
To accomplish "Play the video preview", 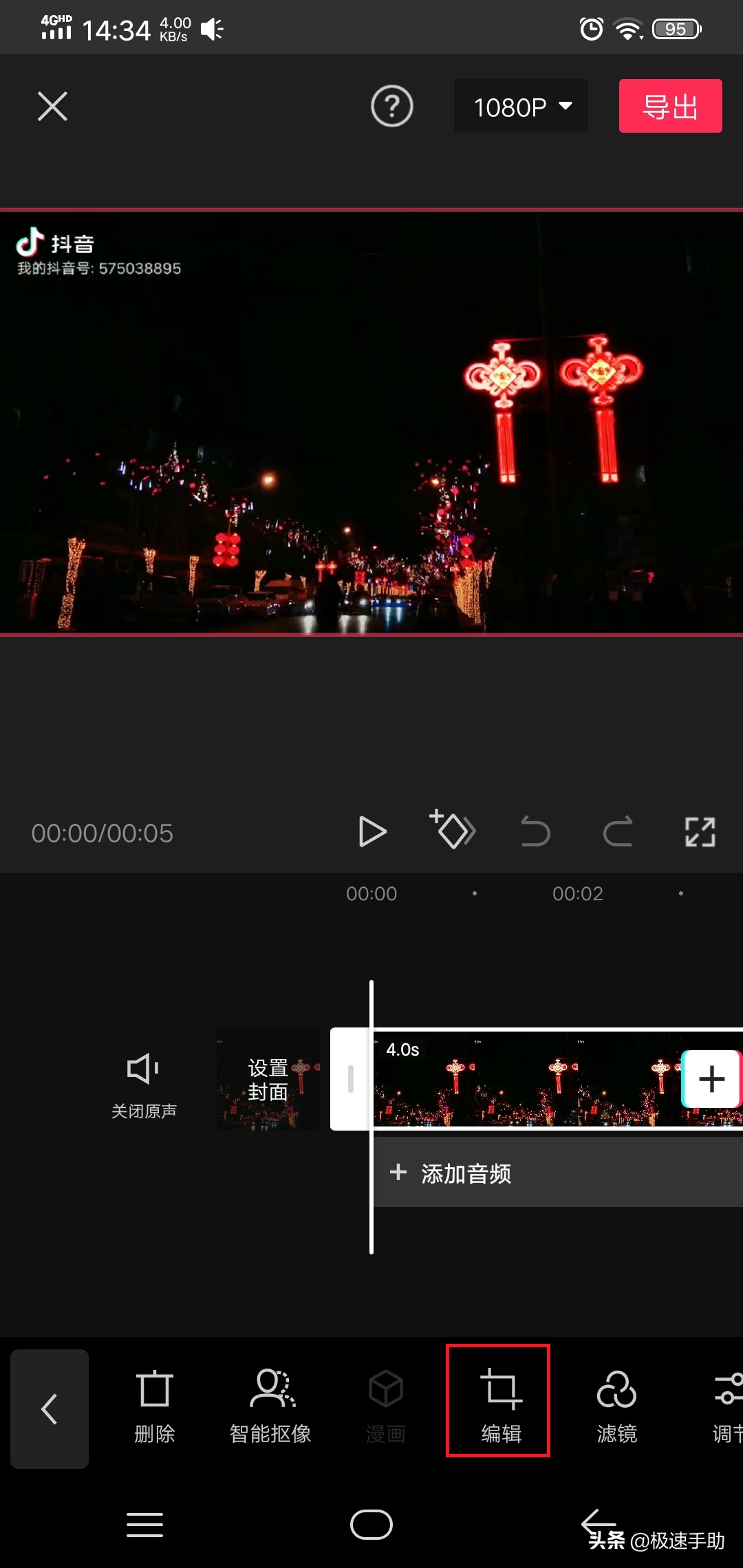I will [371, 832].
